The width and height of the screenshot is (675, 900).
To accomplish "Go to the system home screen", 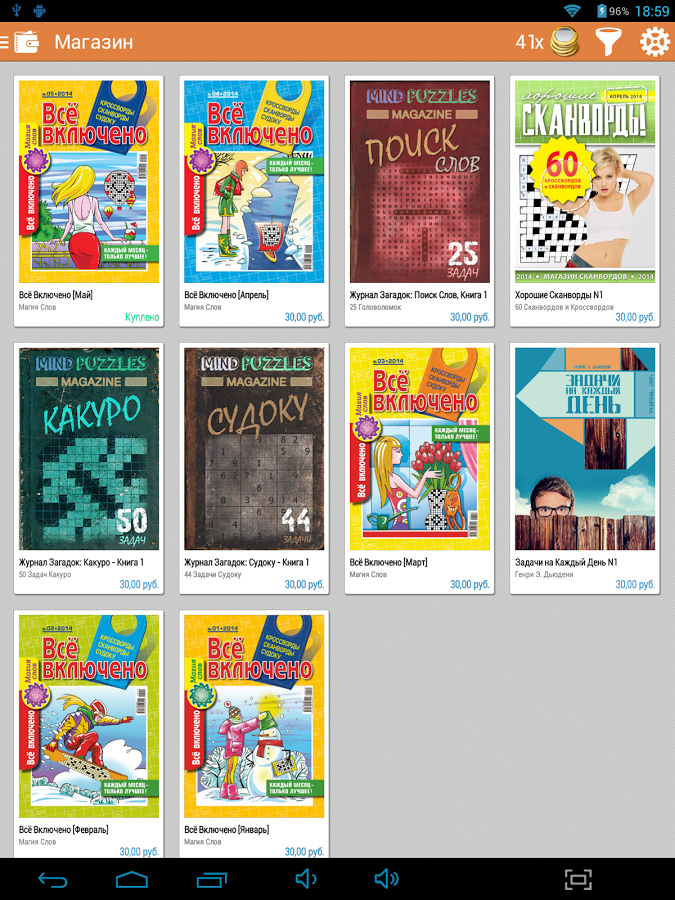I will [132, 879].
